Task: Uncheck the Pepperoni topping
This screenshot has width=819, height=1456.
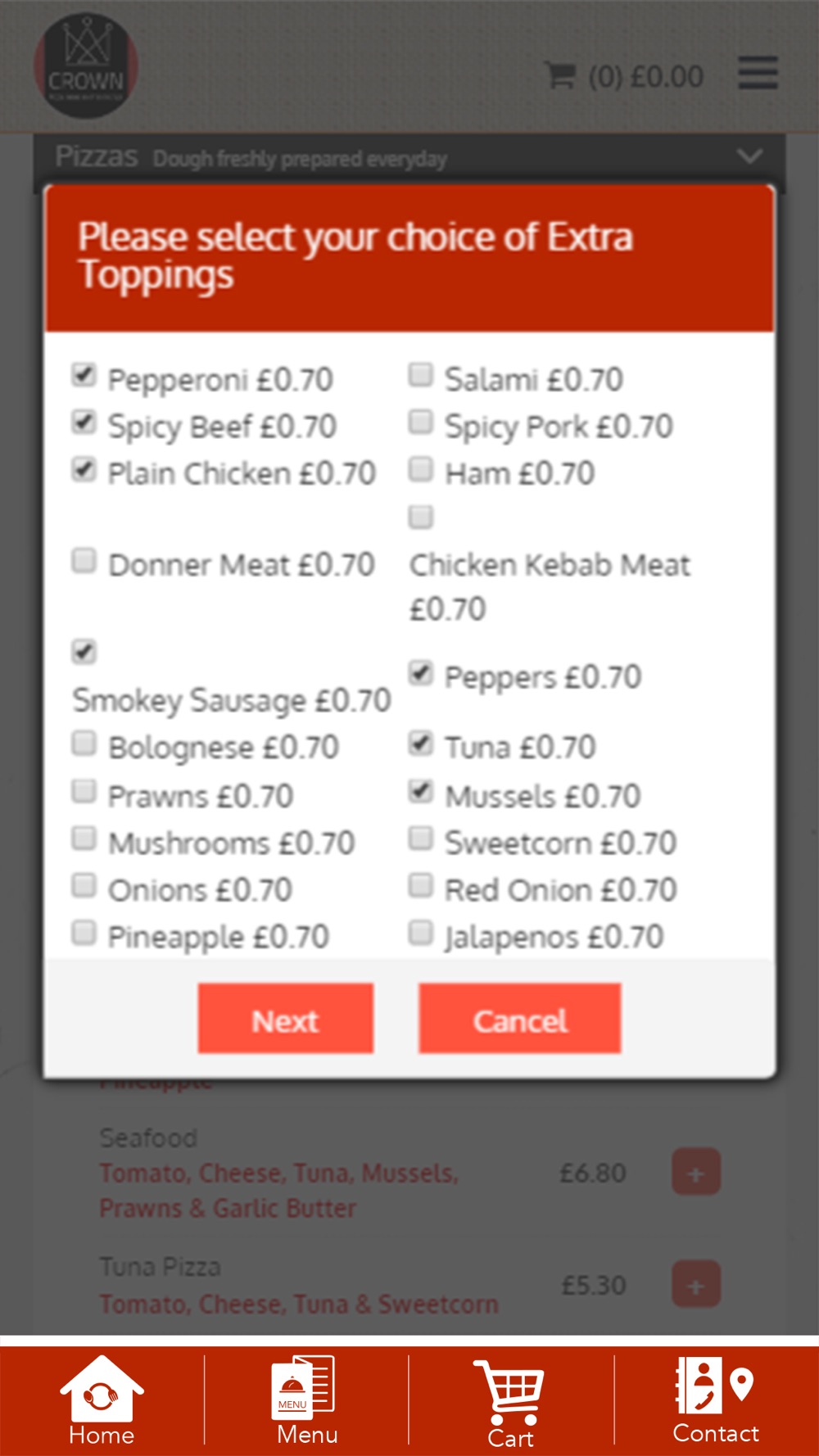Action: coord(84,375)
